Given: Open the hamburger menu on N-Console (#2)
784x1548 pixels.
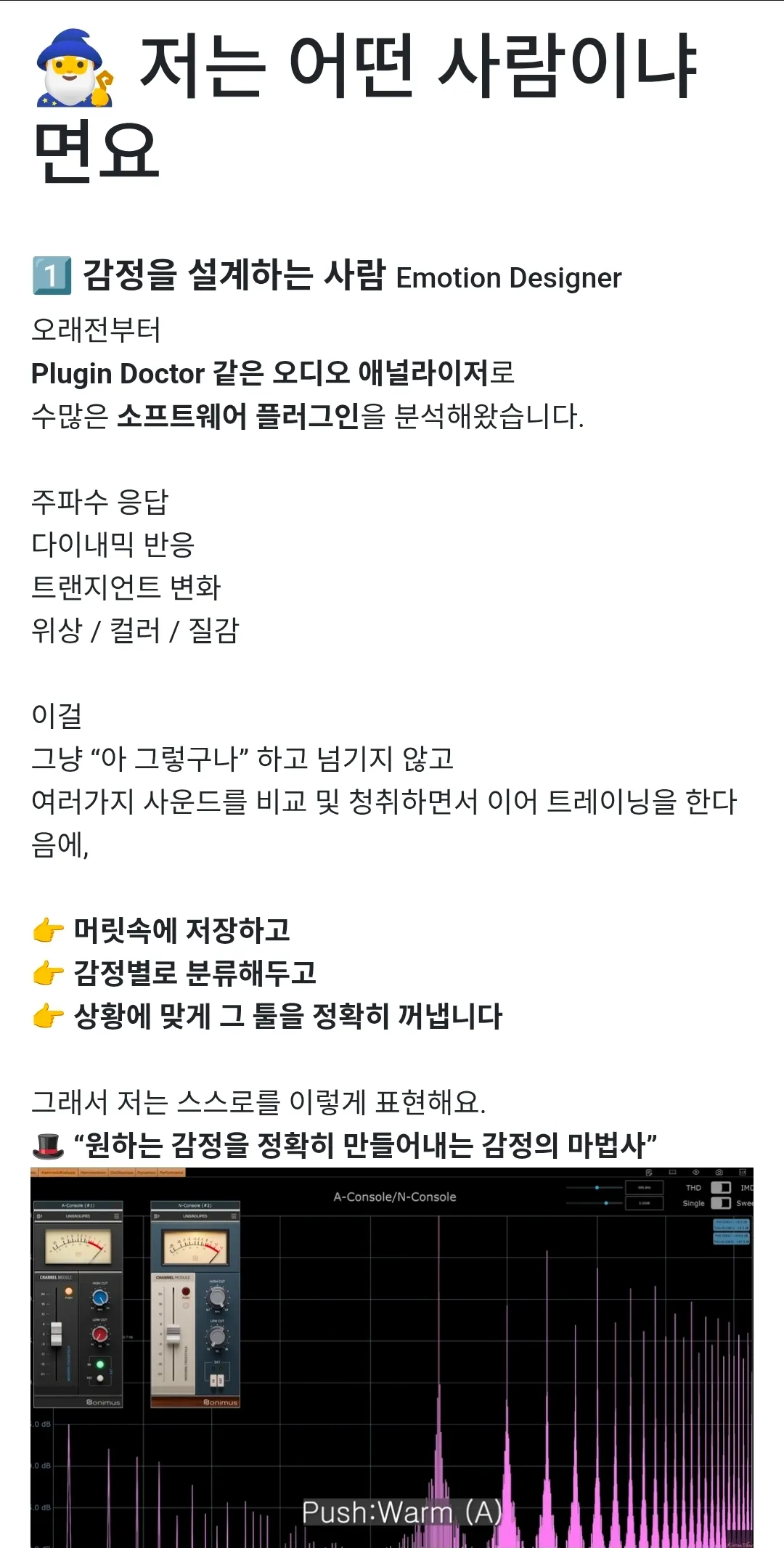Looking at the screenshot, I should click(x=234, y=1216).
